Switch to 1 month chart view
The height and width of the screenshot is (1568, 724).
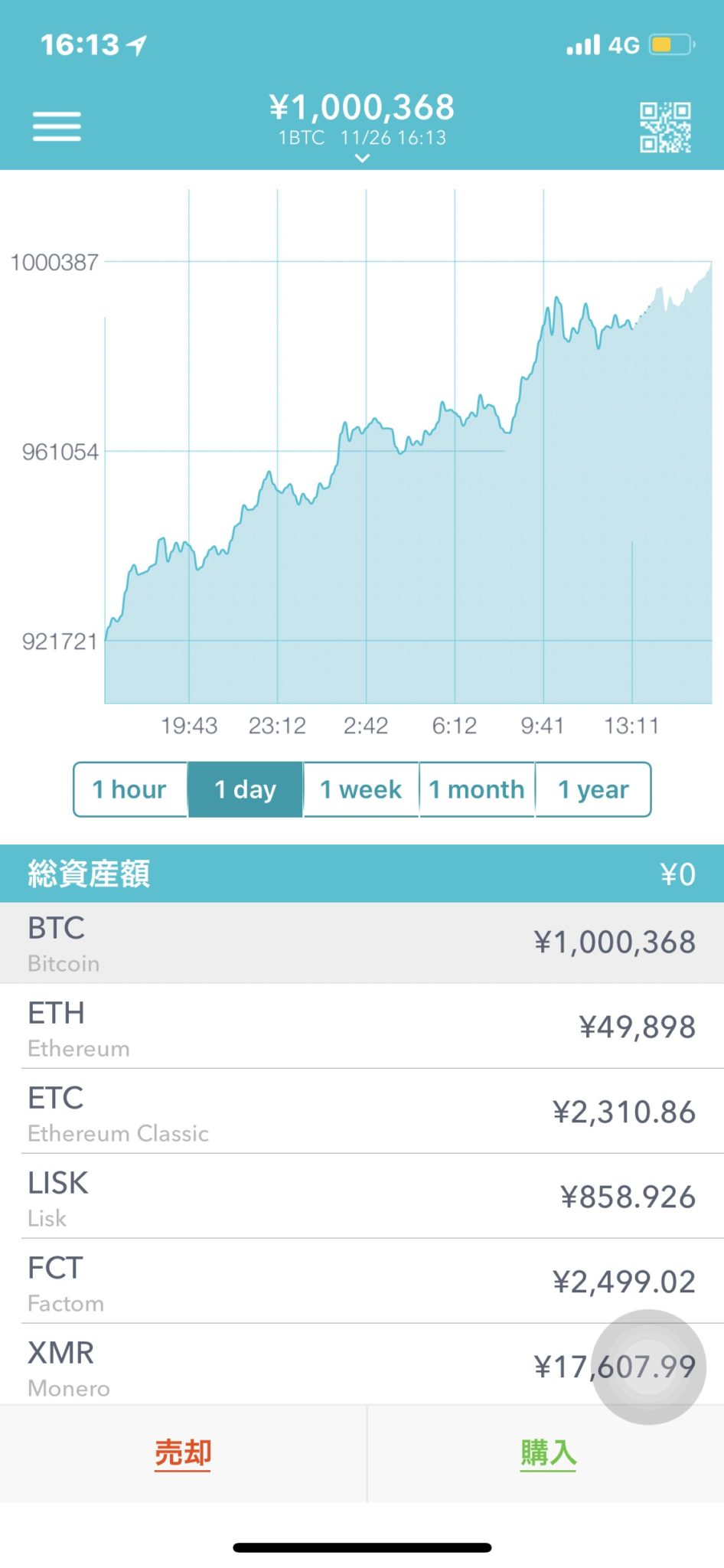[x=477, y=789]
